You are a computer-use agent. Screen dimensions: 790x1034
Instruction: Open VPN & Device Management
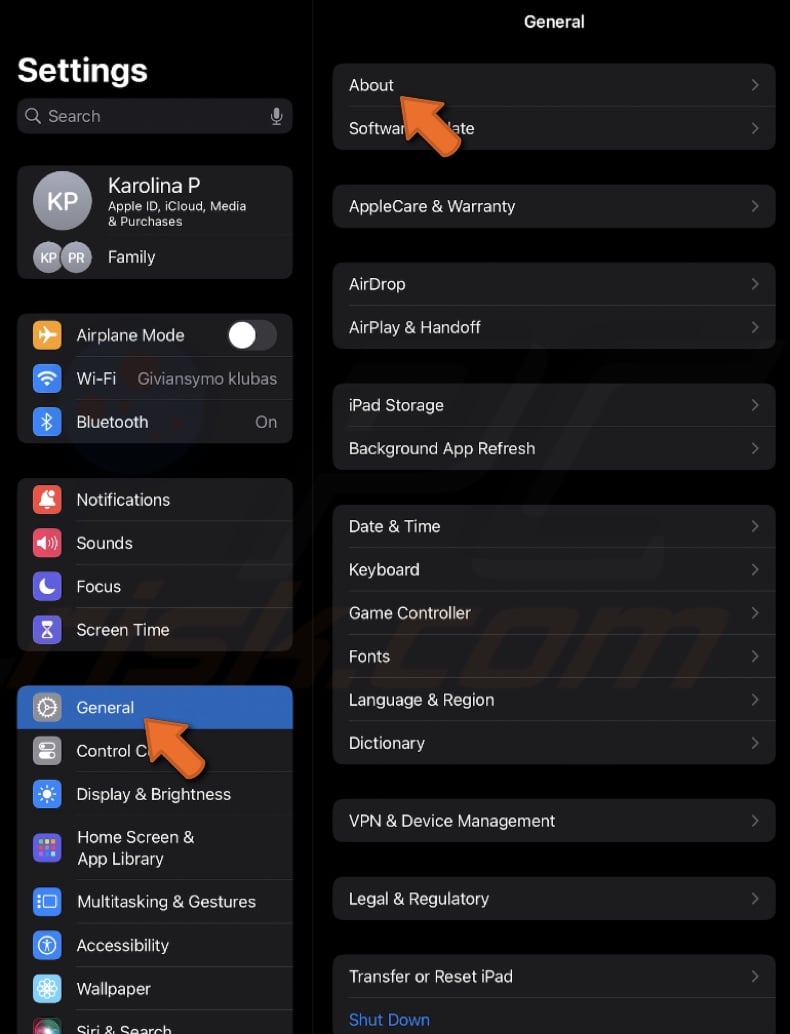tap(553, 821)
